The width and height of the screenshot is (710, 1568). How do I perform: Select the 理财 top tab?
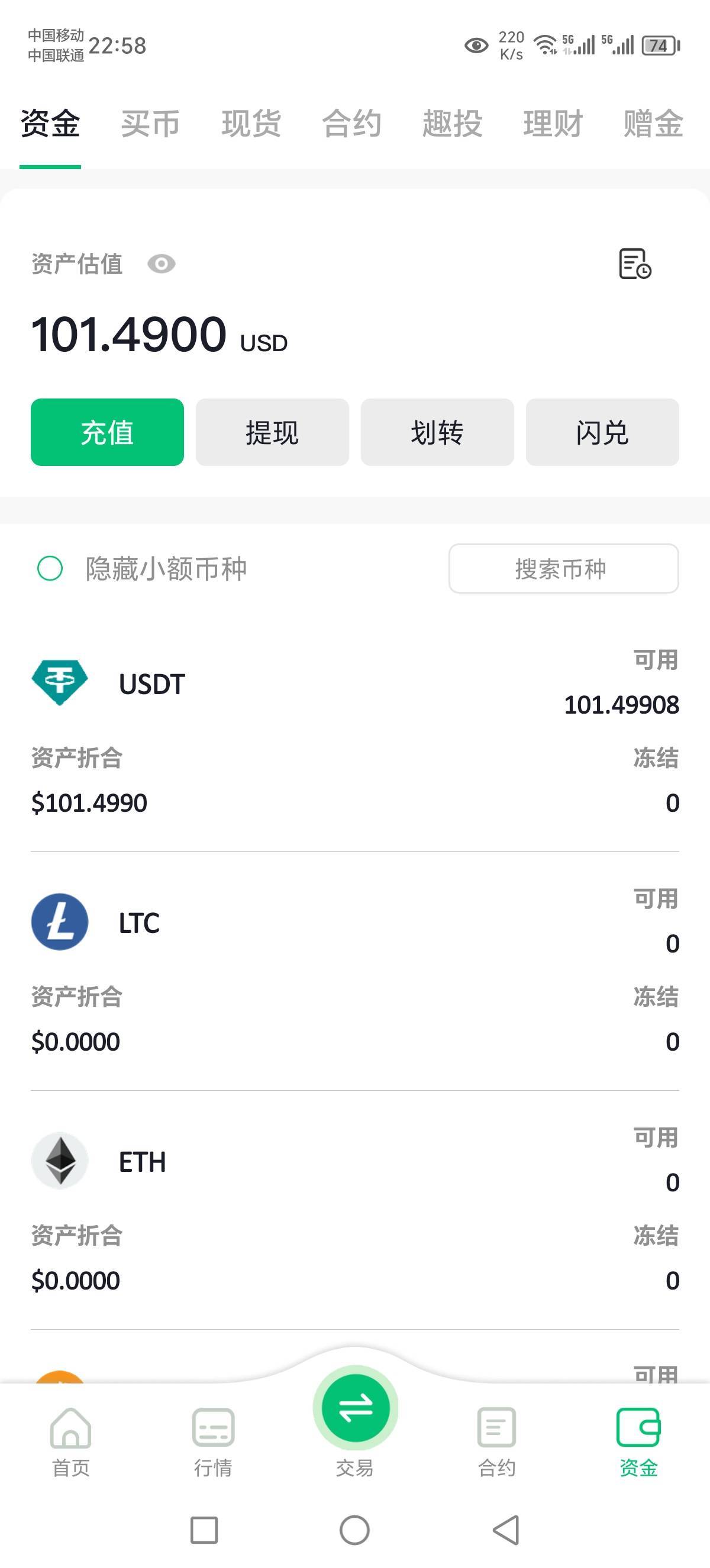pyautogui.click(x=552, y=124)
